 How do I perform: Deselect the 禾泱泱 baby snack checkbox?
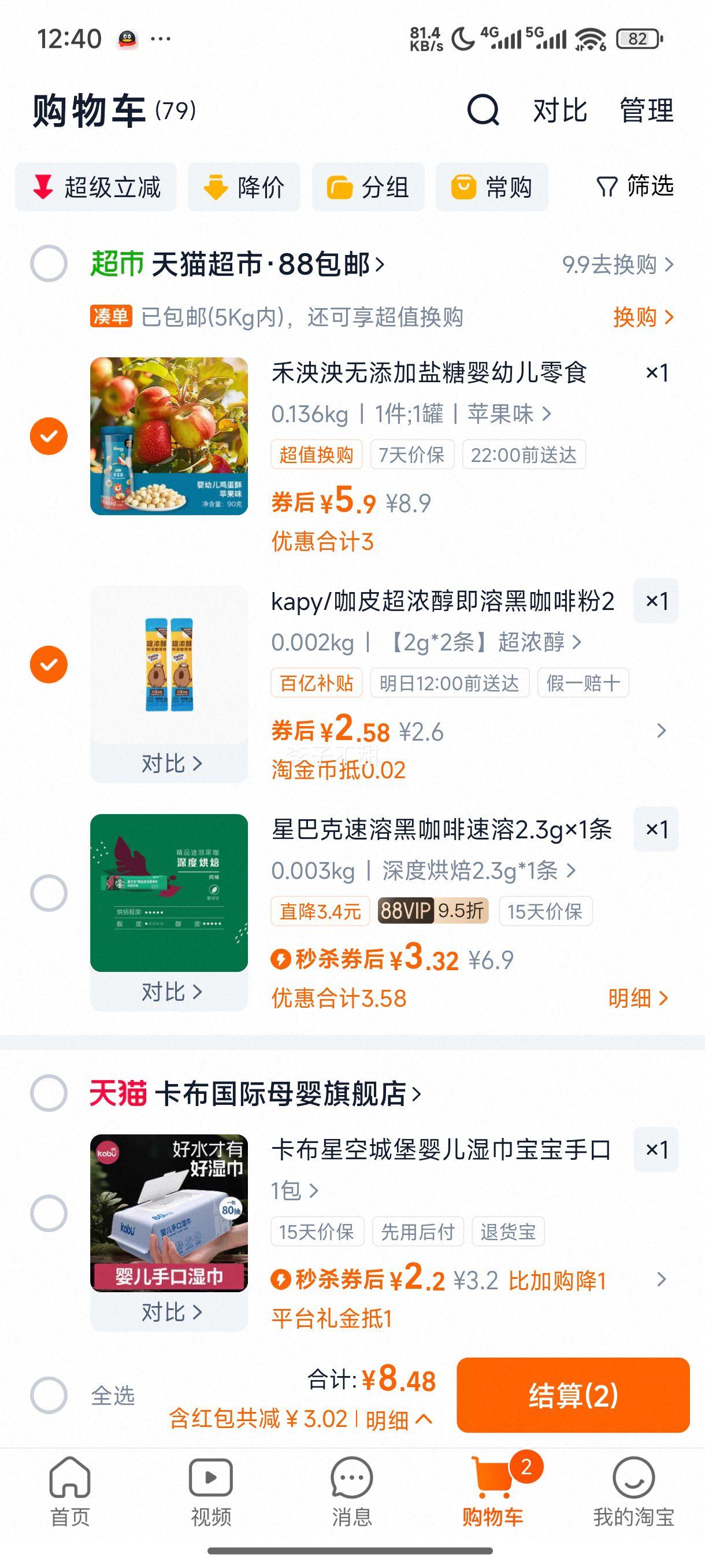point(49,437)
